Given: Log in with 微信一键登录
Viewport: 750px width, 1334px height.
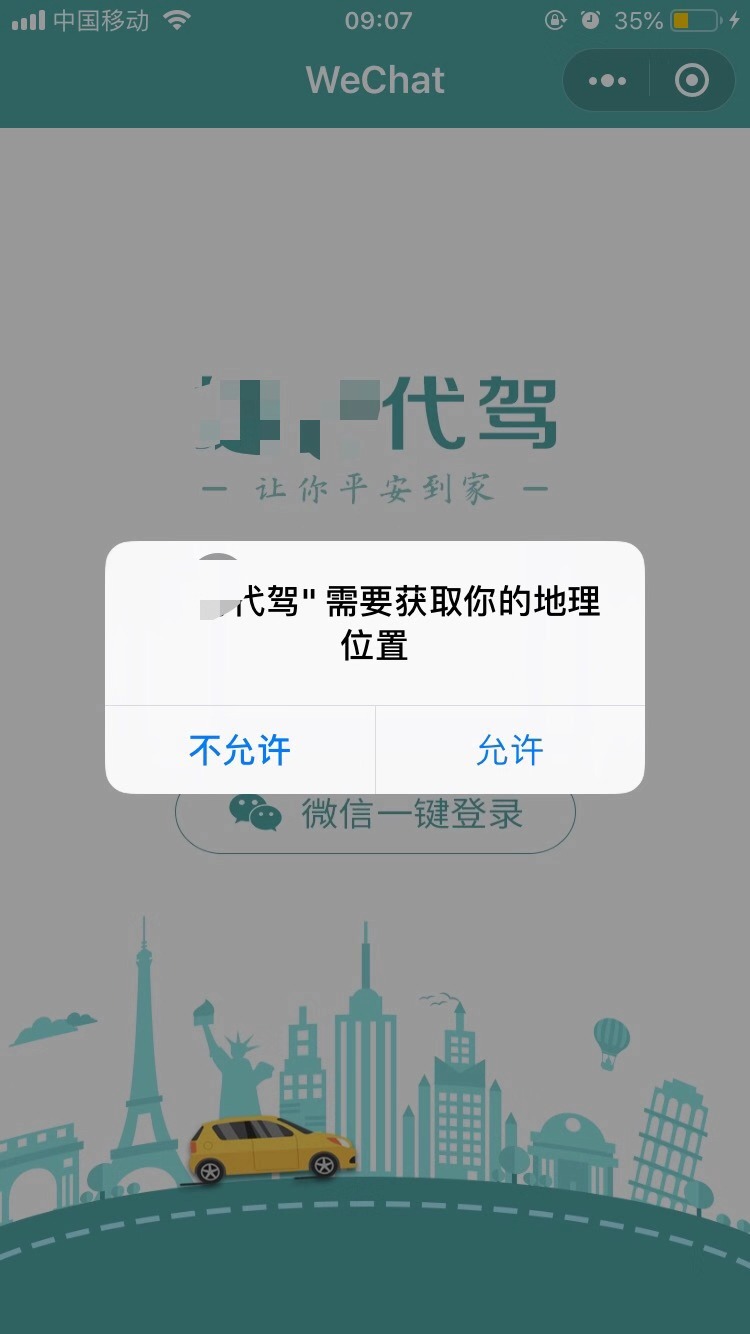Looking at the screenshot, I should click(376, 820).
